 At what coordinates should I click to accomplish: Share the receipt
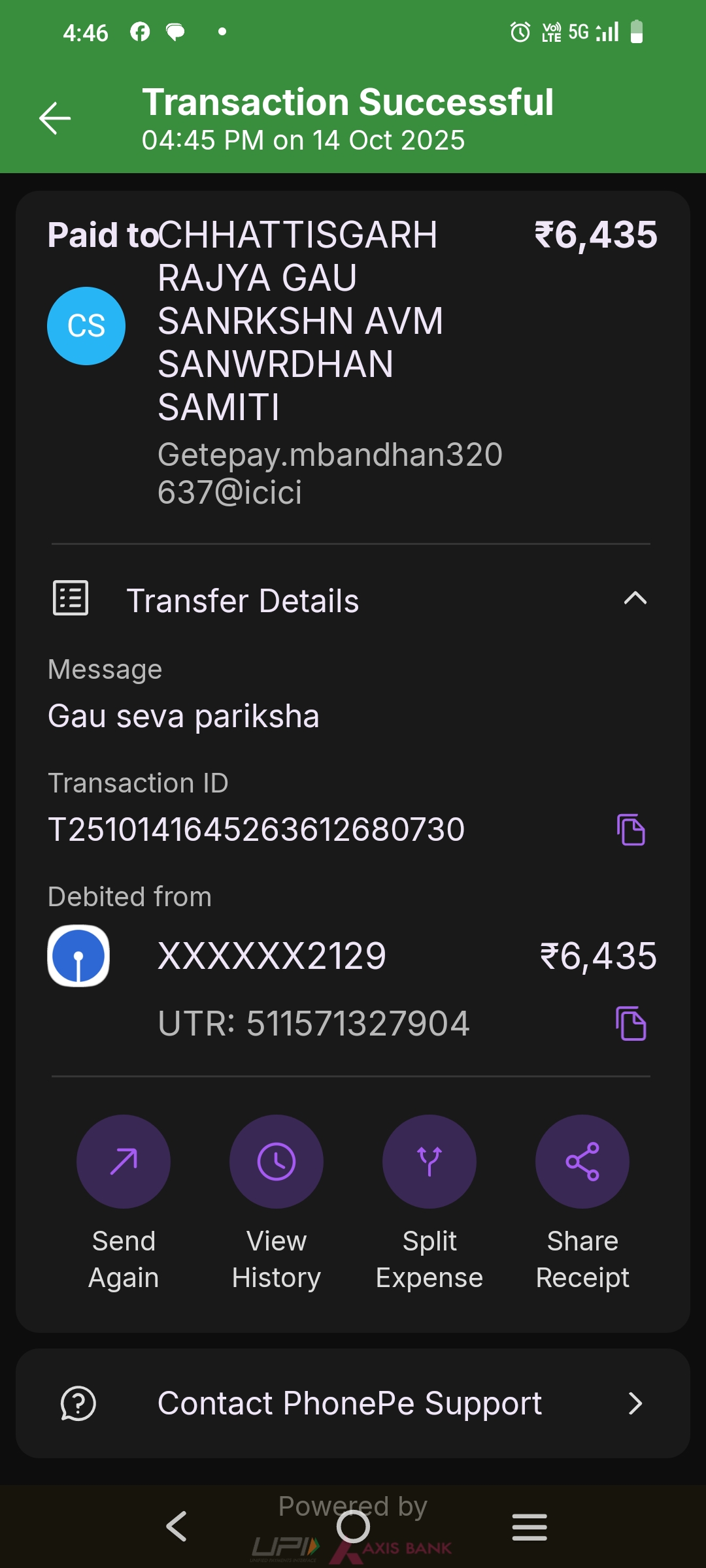tap(582, 1162)
